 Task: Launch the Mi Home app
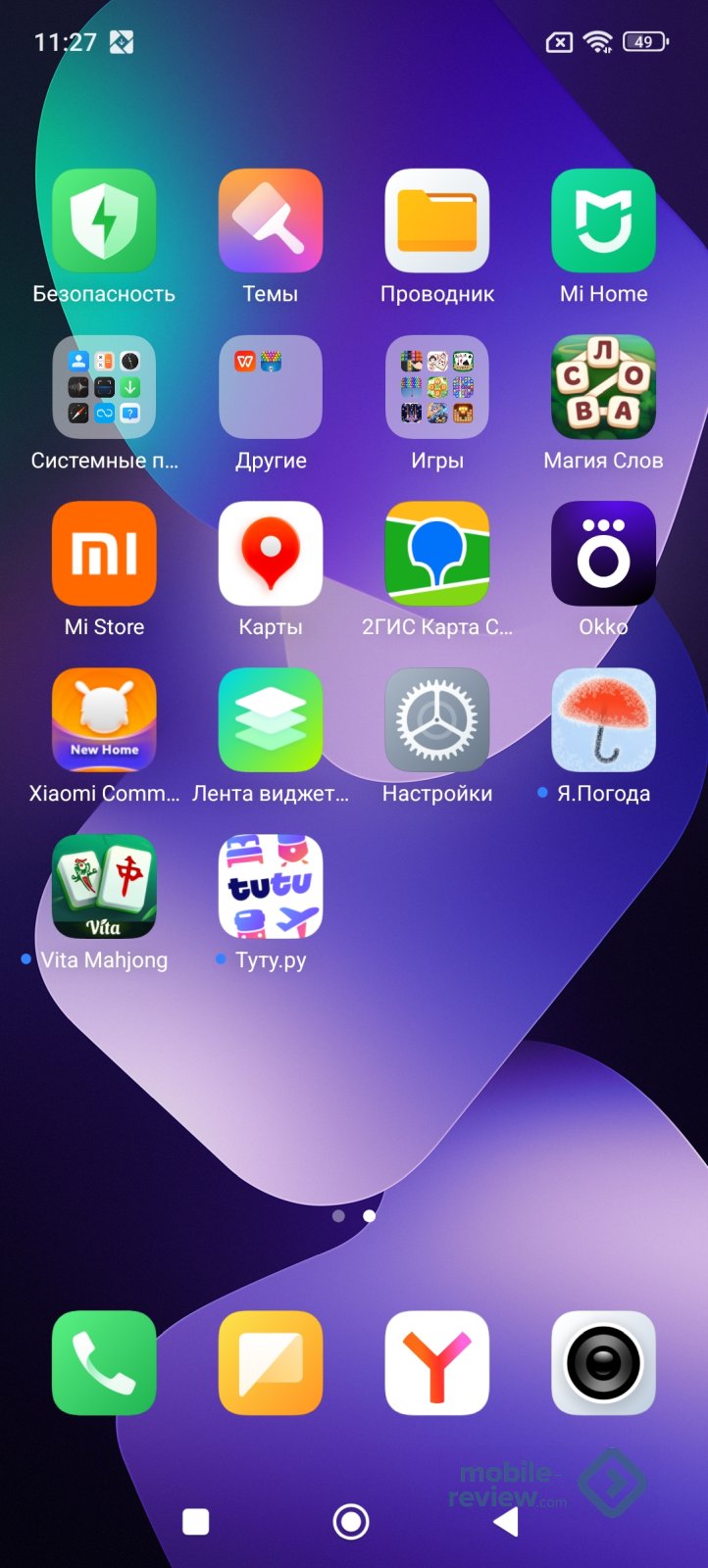pyautogui.click(x=603, y=221)
